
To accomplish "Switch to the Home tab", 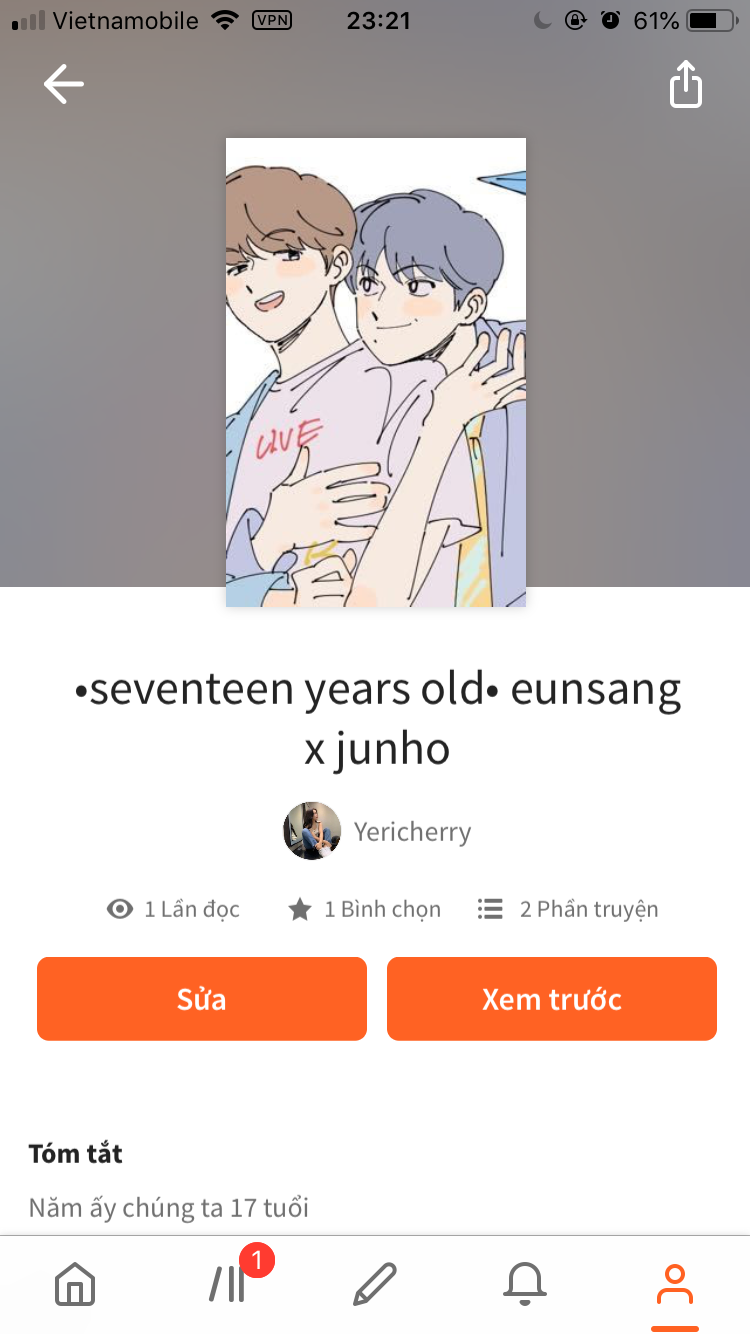I will [75, 1284].
